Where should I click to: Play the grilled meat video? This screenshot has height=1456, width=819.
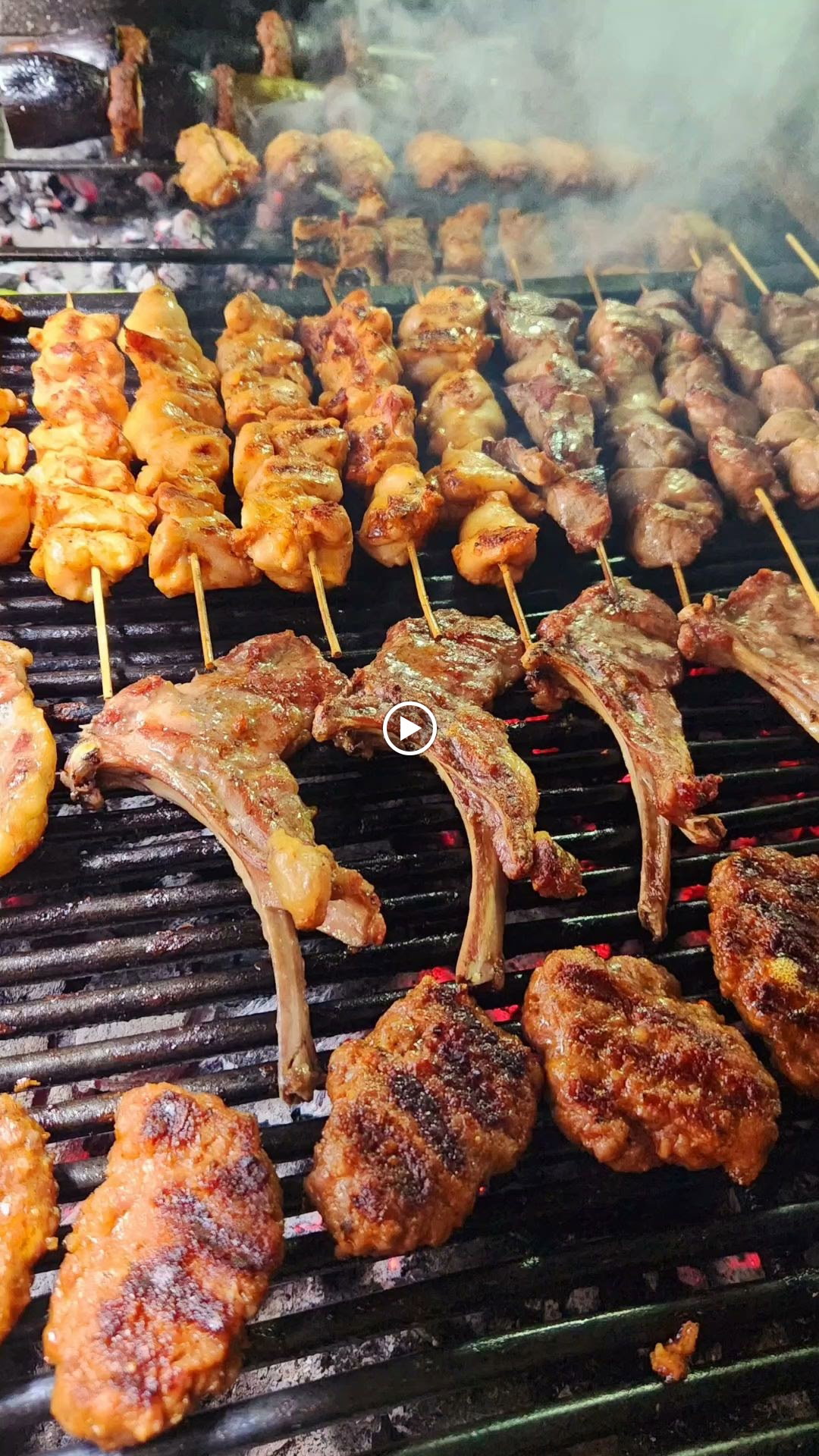pos(409,729)
